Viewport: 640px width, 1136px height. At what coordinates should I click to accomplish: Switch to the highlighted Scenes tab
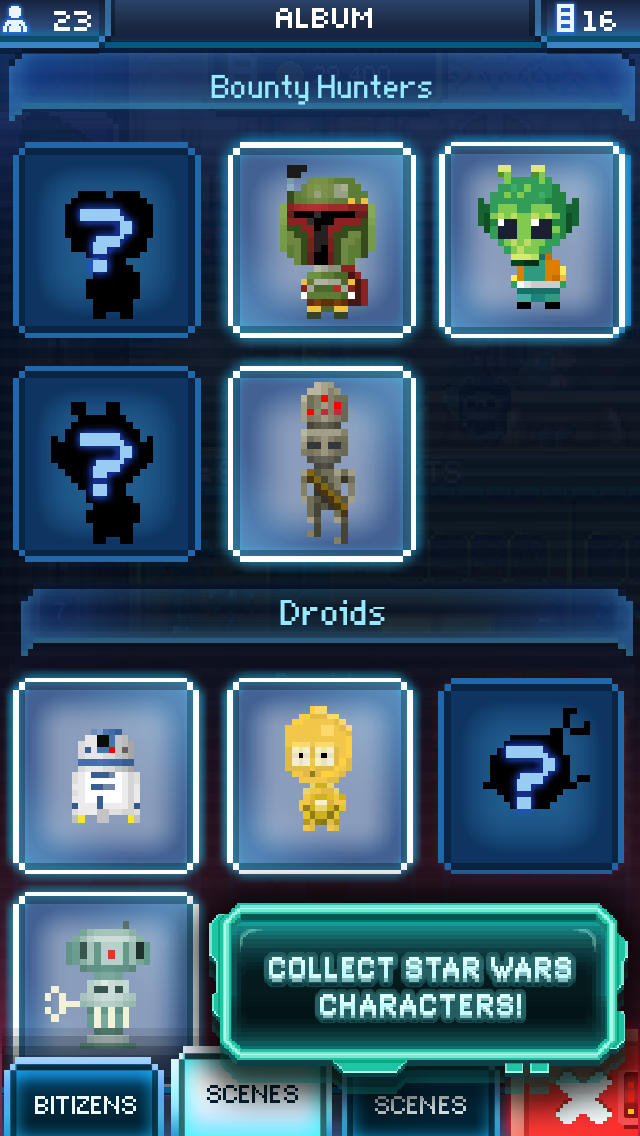252,1094
